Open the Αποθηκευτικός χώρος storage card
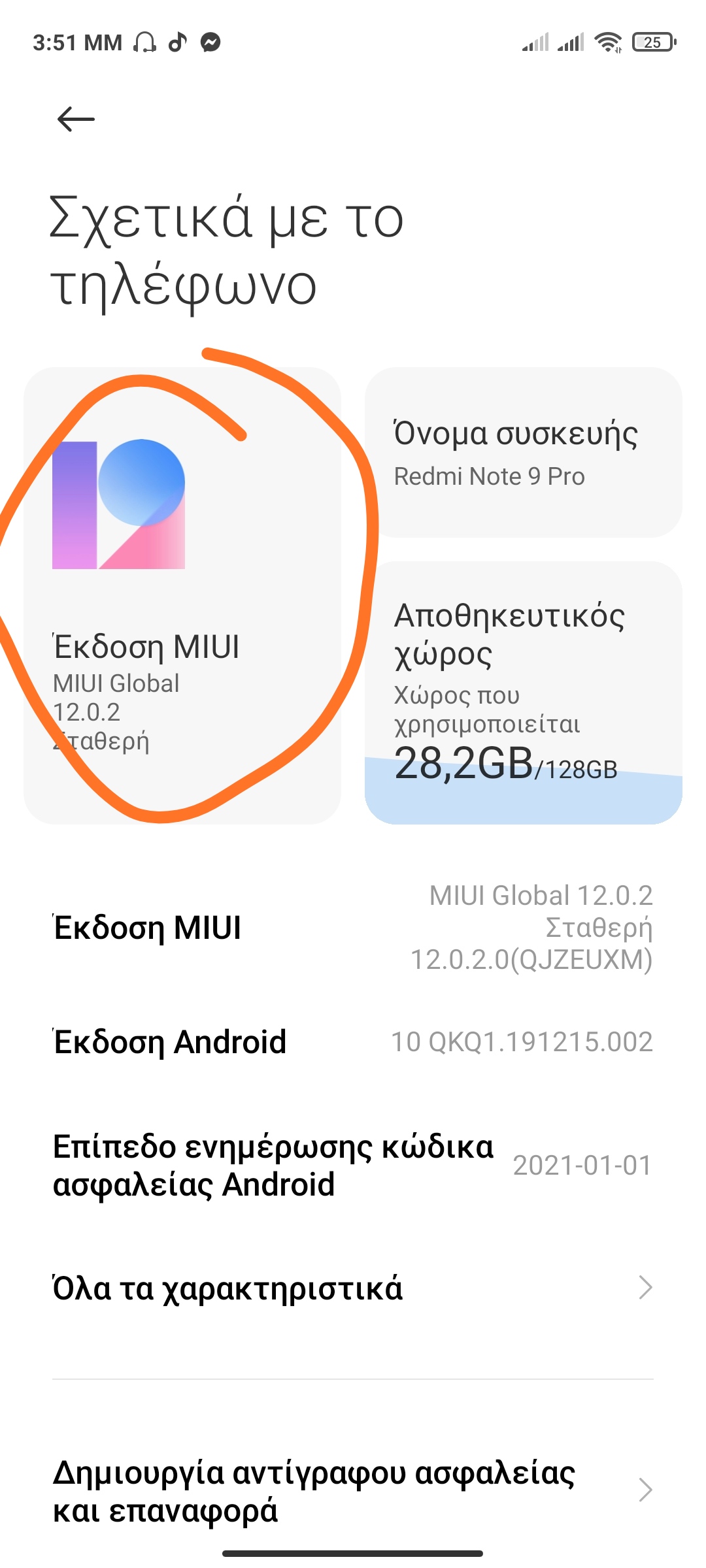 [523, 693]
